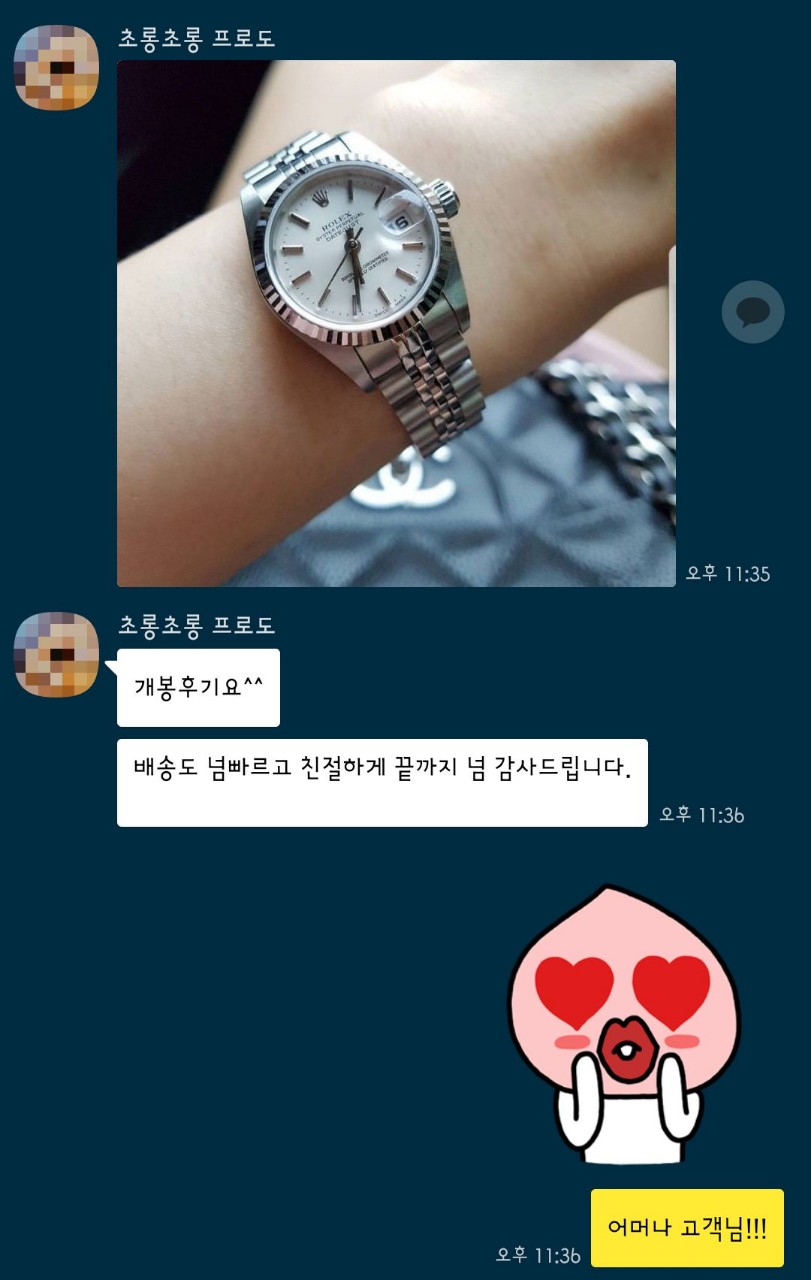Tap the heart-eyes peach emoticon
The width and height of the screenshot is (811, 1280).
point(622,1025)
